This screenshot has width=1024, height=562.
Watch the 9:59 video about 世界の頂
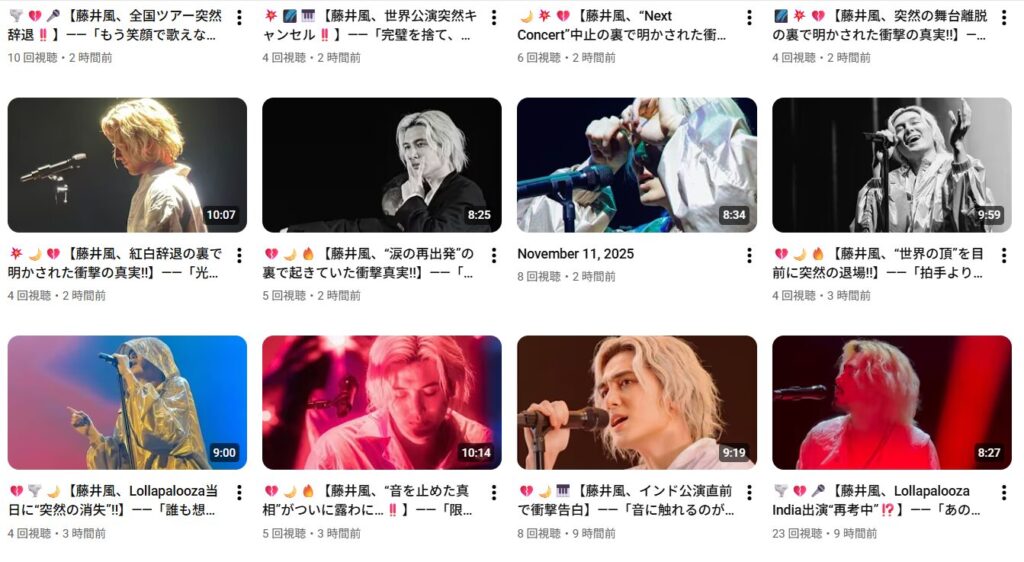[892, 165]
